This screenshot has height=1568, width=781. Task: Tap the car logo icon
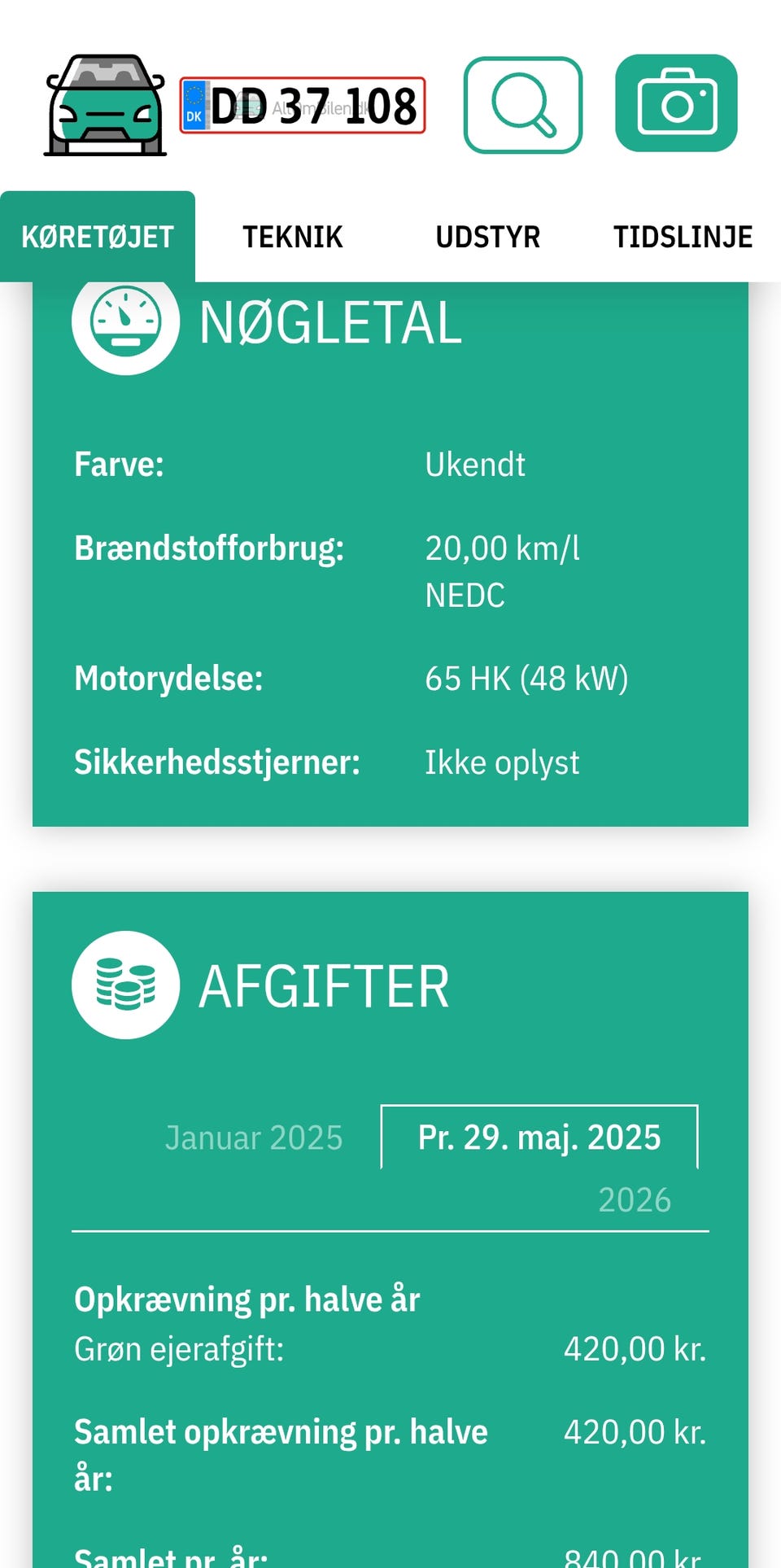106,105
